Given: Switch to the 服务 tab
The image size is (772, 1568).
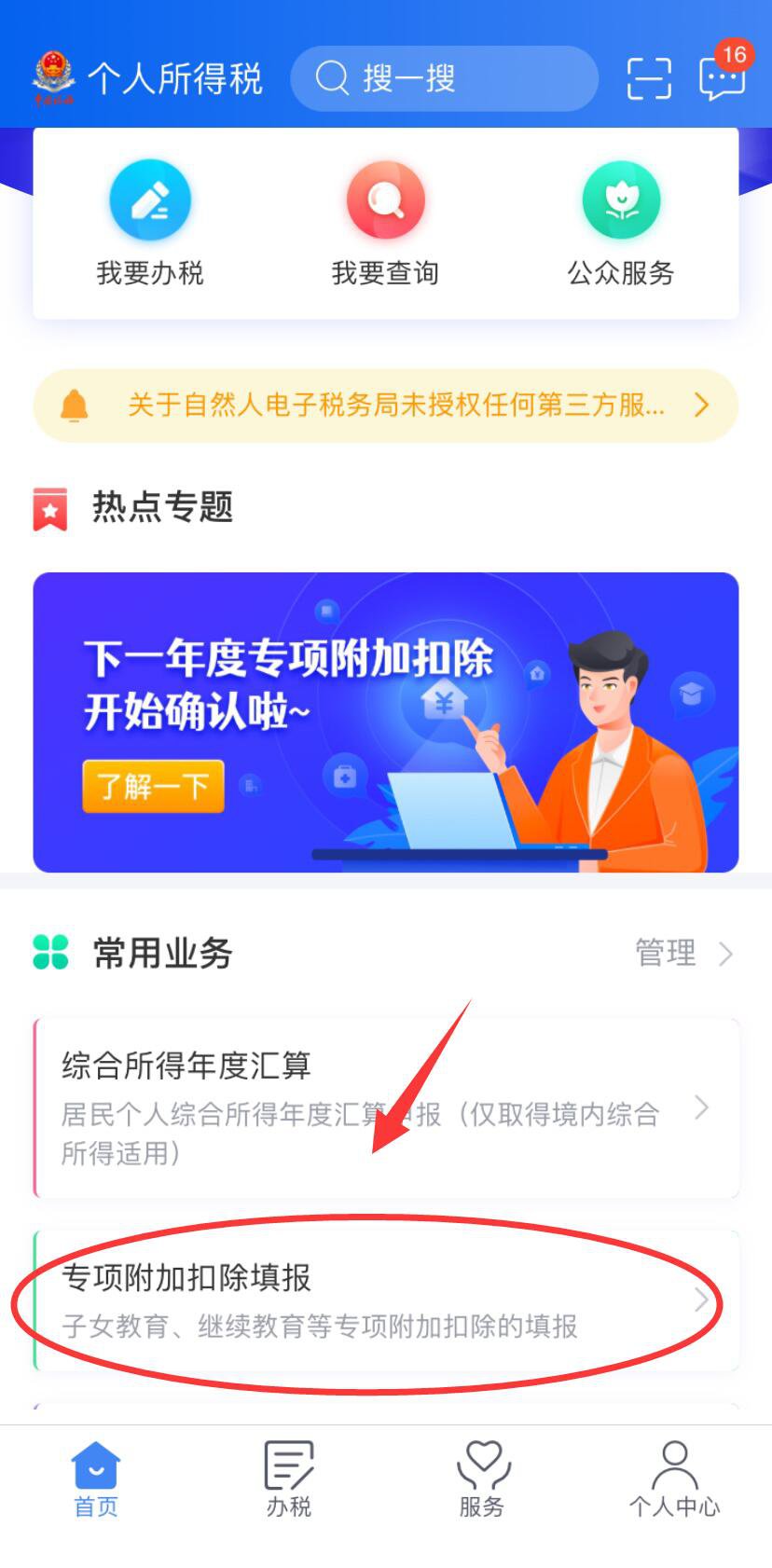Looking at the screenshot, I should click(482, 1479).
